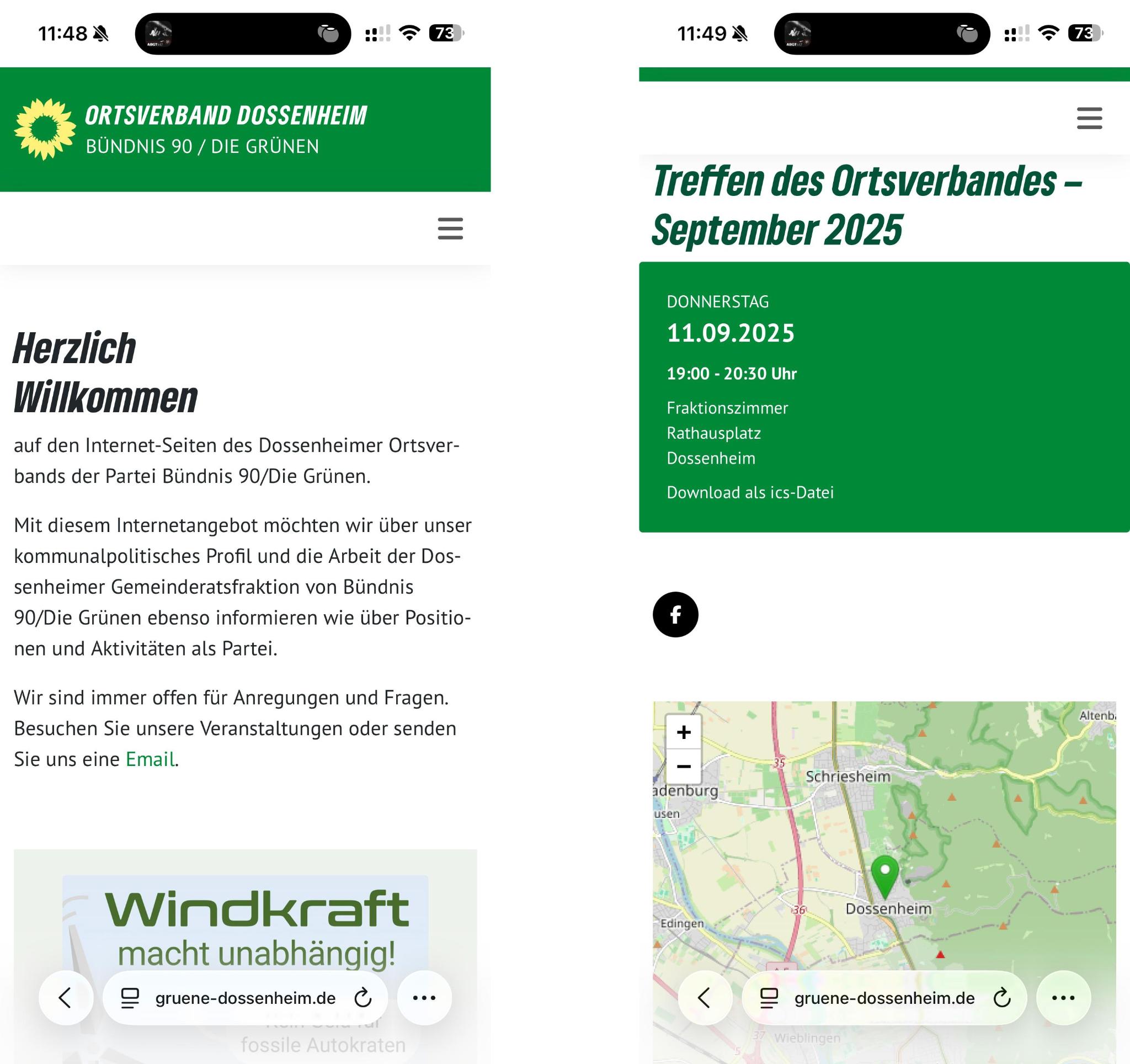Open the hamburger menu below the Ortsverband Dossenheim header
Screen dimensions: 1130x1064
[x=450, y=228]
